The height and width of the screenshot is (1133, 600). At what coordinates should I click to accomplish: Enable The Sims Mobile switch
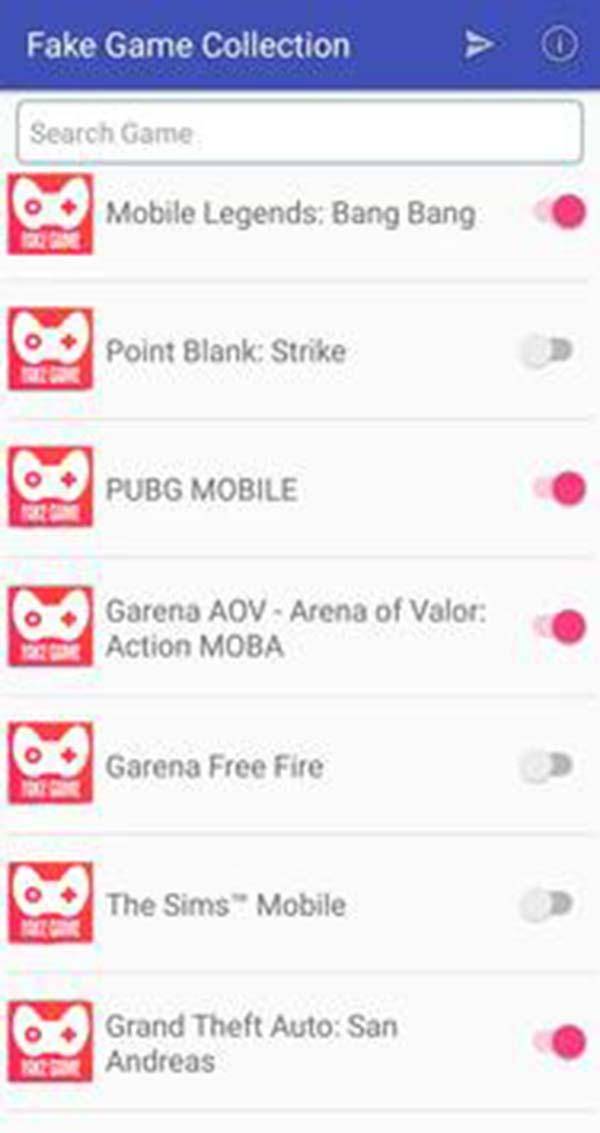coord(547,905)
